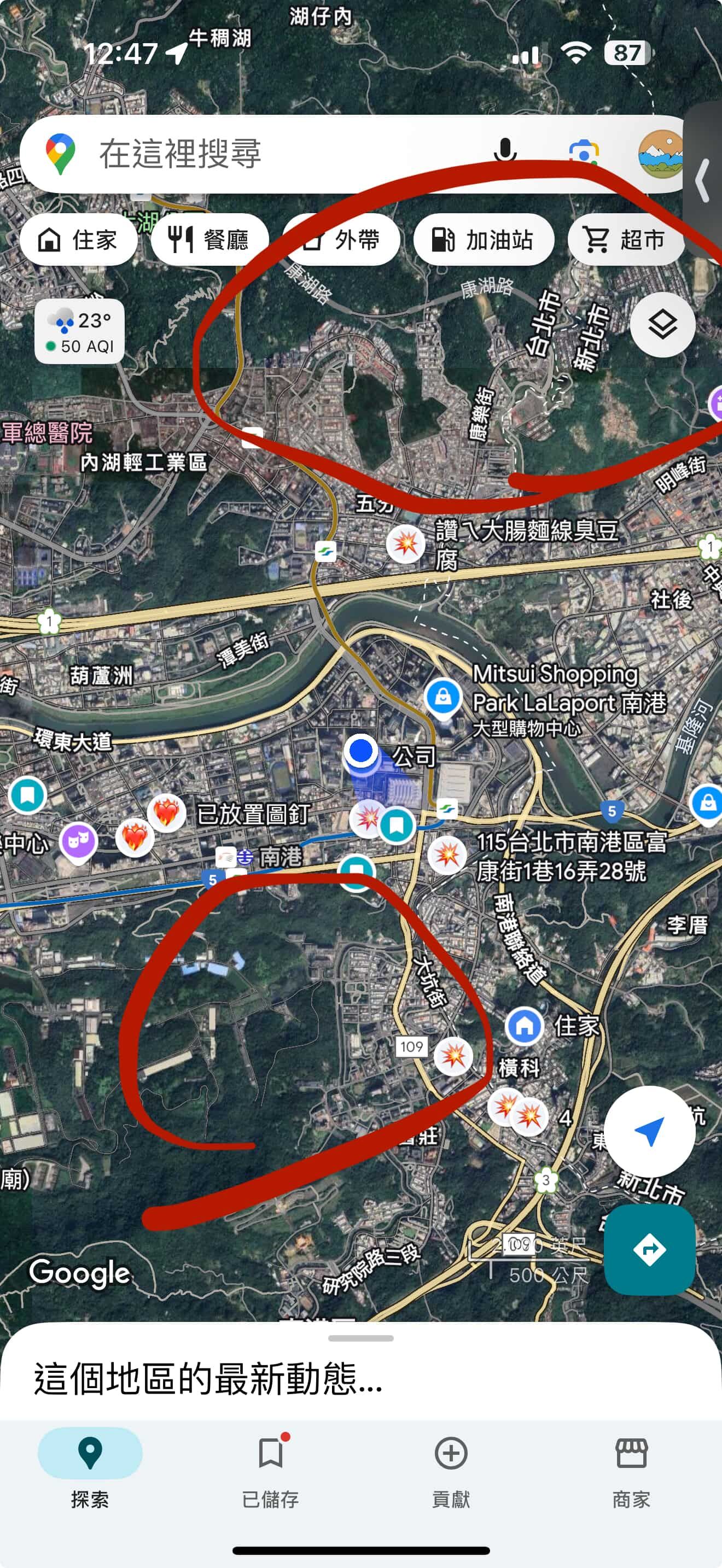The width and height of the screenshot is (722, 1568).
Task: Filter the map by 餐廳
Action: [x=209, y=239]
